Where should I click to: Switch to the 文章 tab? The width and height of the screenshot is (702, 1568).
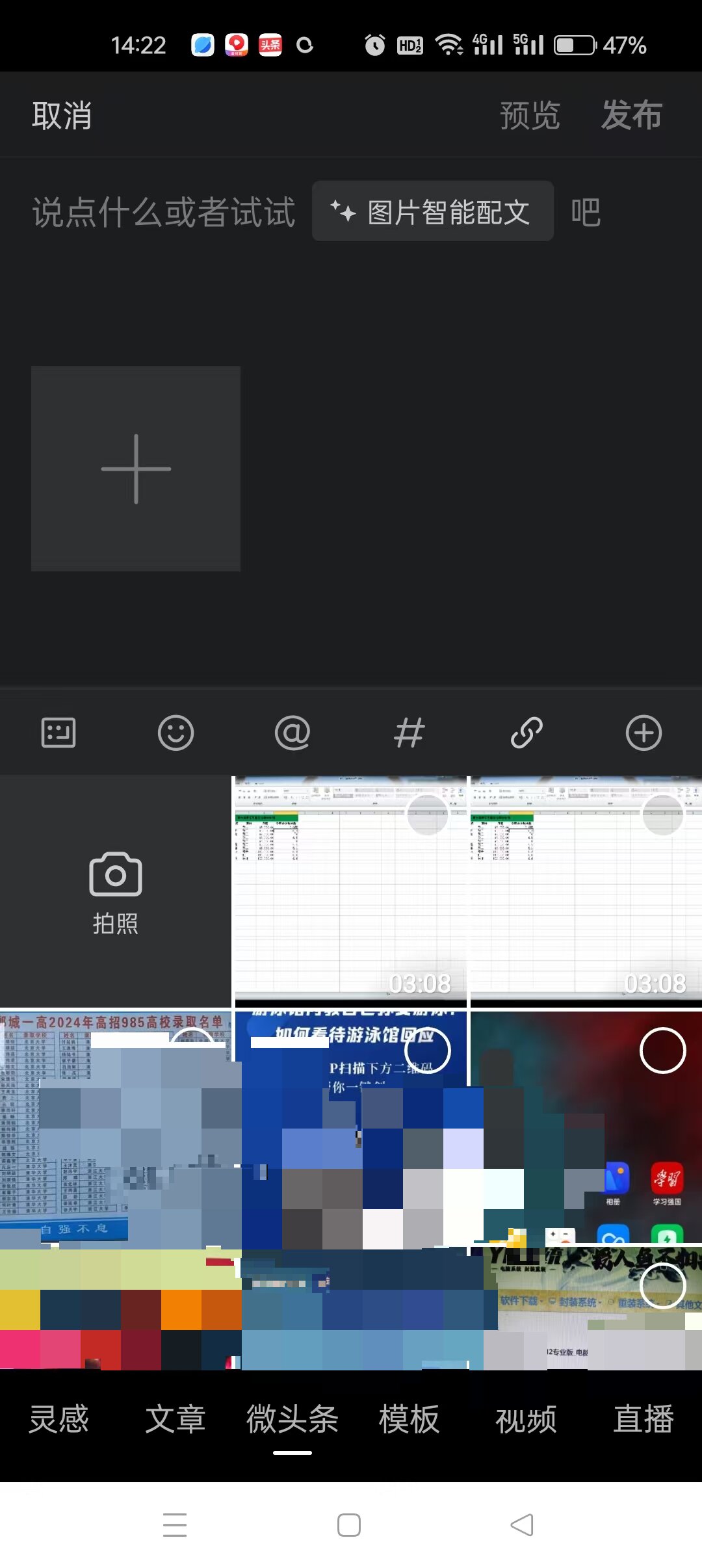175,1419
